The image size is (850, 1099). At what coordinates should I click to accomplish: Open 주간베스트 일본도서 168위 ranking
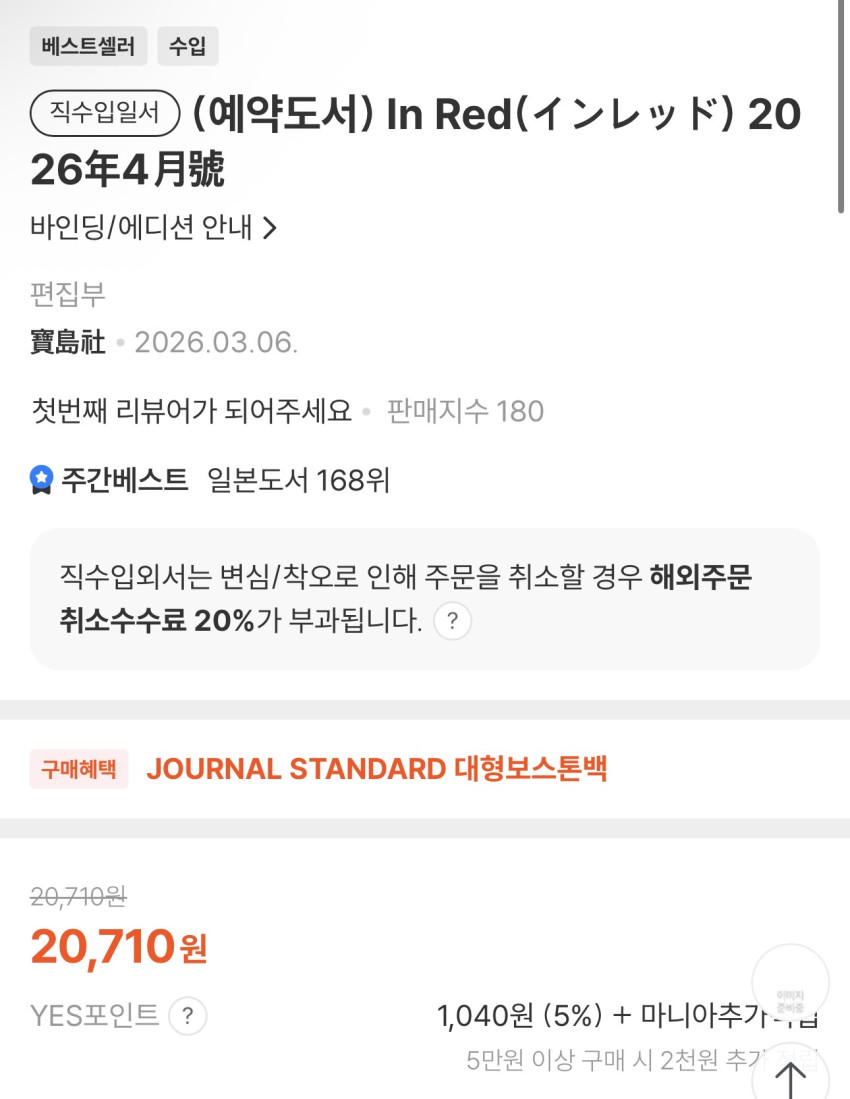pos(211,481)
